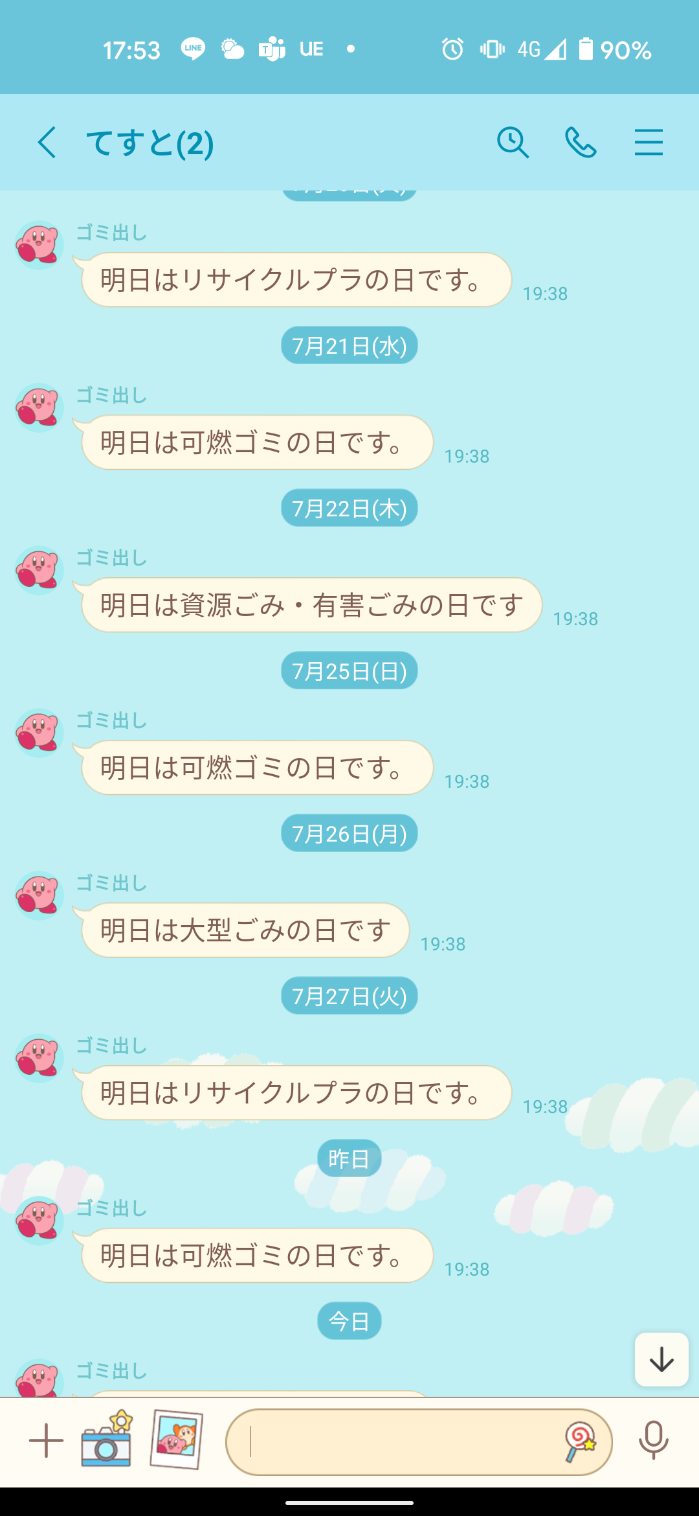Jump to the latest message arrow
Image resolution: width=699 pixels, height=1516 pixels.
661,1360
